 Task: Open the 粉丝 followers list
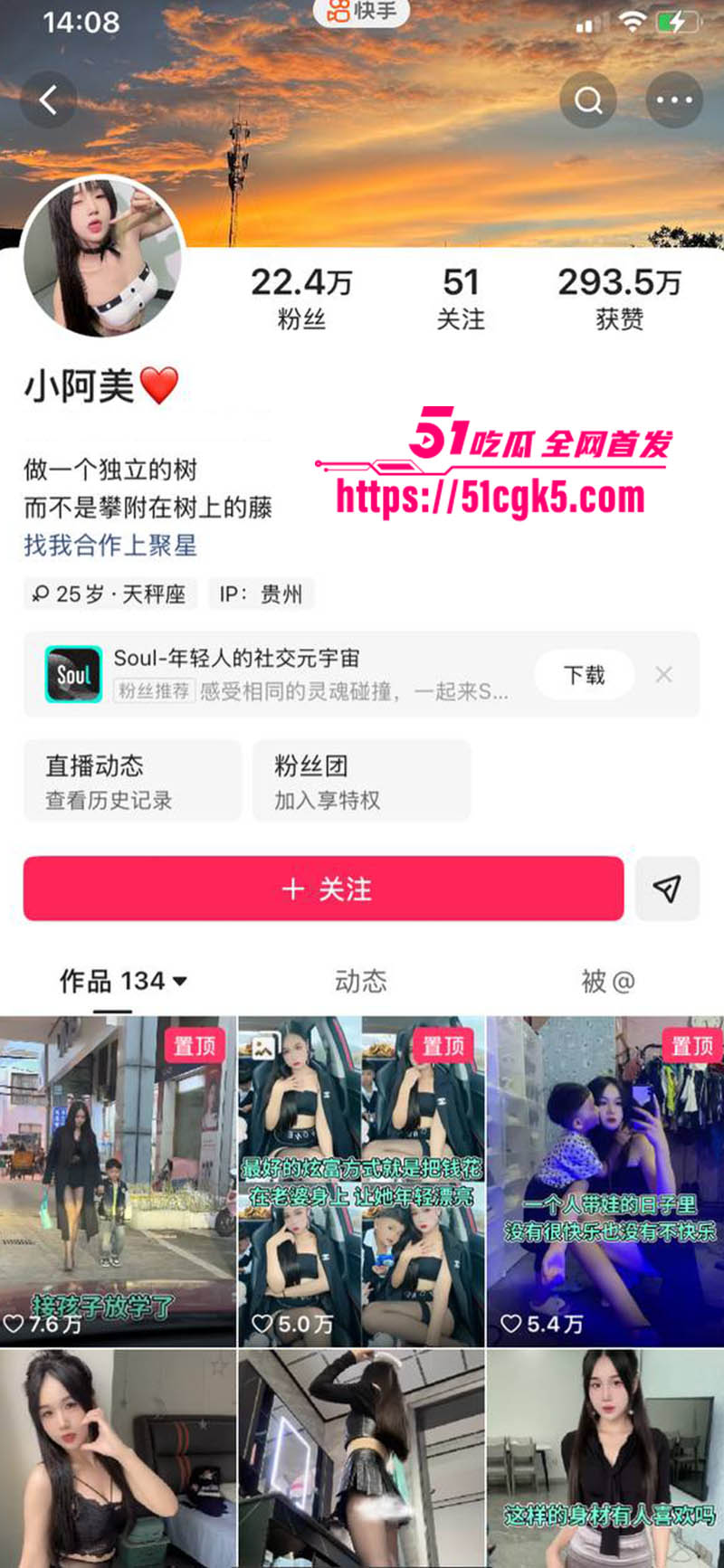[301, 298]
